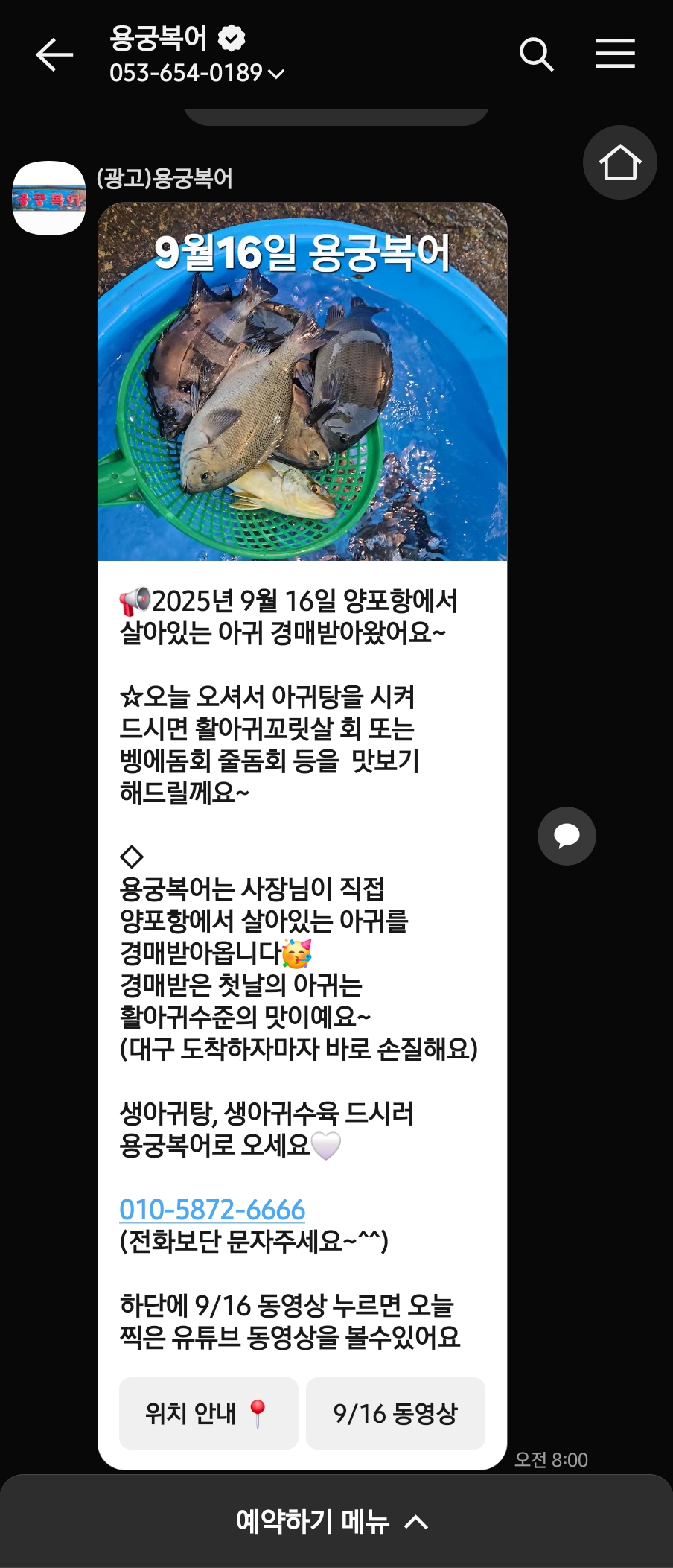Tap the speech bubble icon beside message
This screenshot has height=1568, width=673.
pyautogui.click(x=567, y=836)
